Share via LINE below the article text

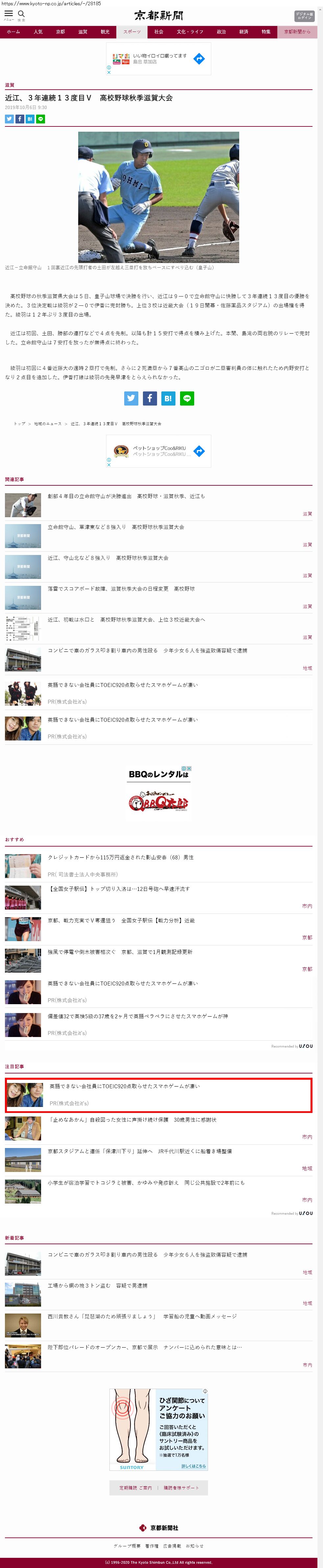click(187, 398)
